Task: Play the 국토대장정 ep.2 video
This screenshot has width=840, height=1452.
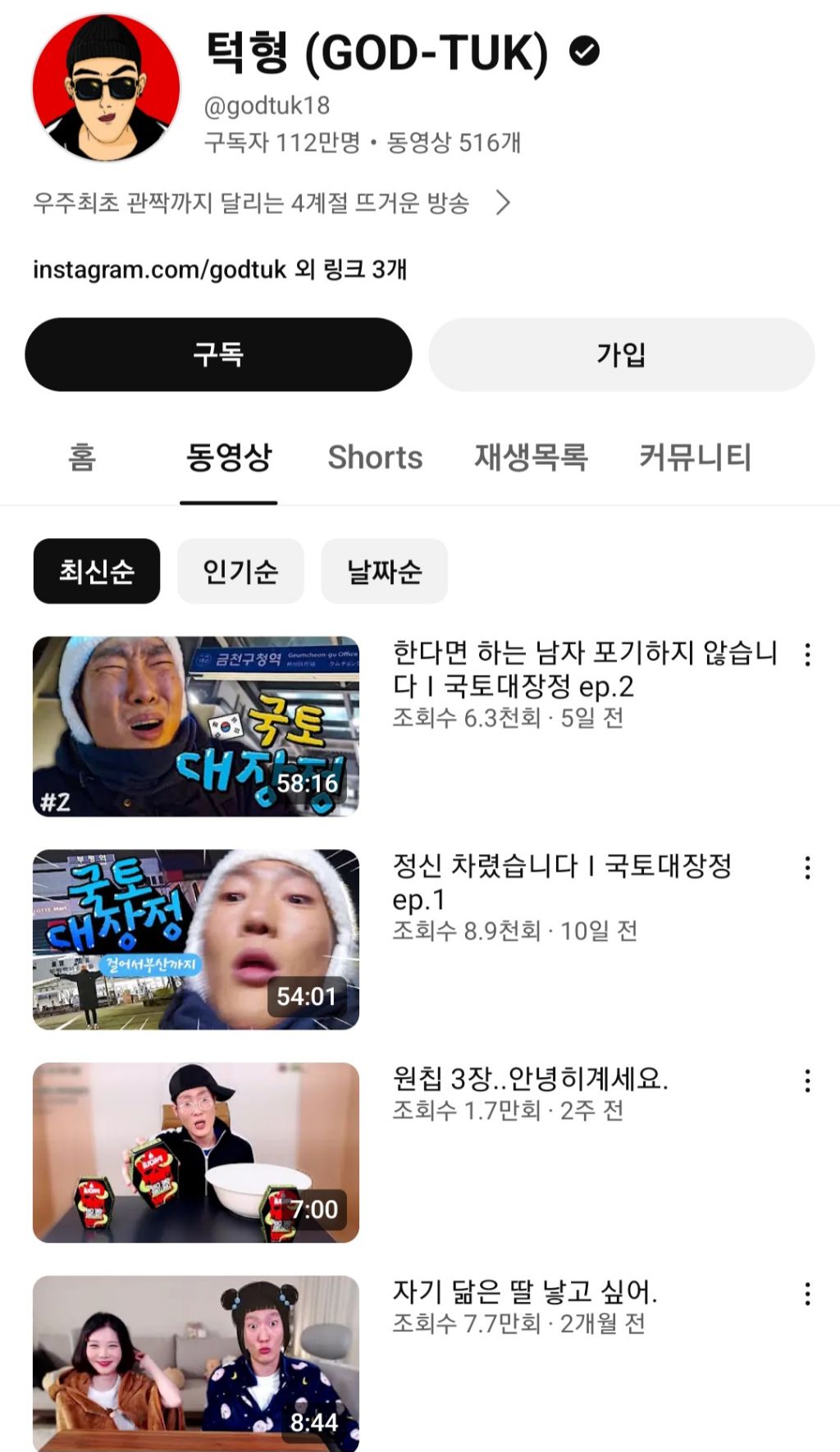Action: [x=196, y=726]
